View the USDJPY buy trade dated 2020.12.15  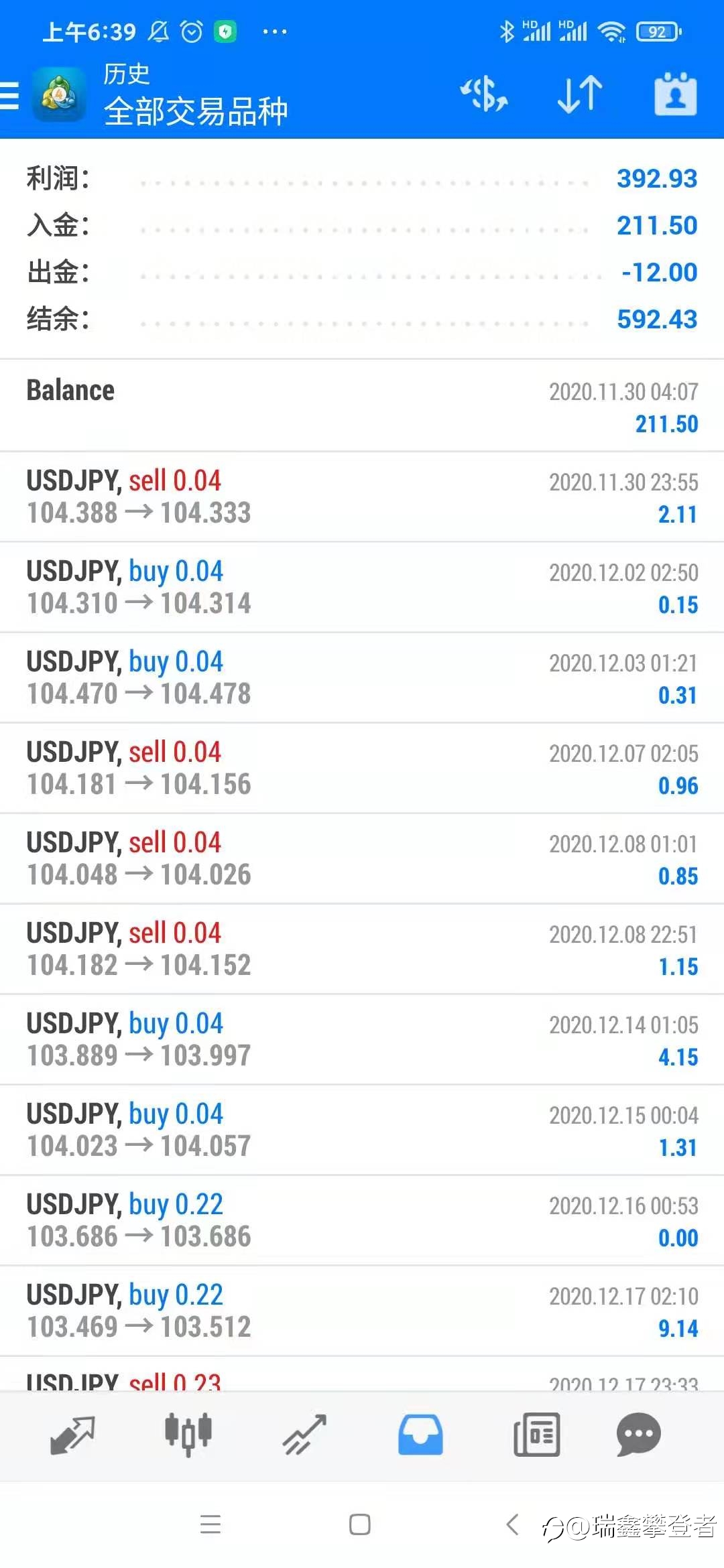[362, 1130]
